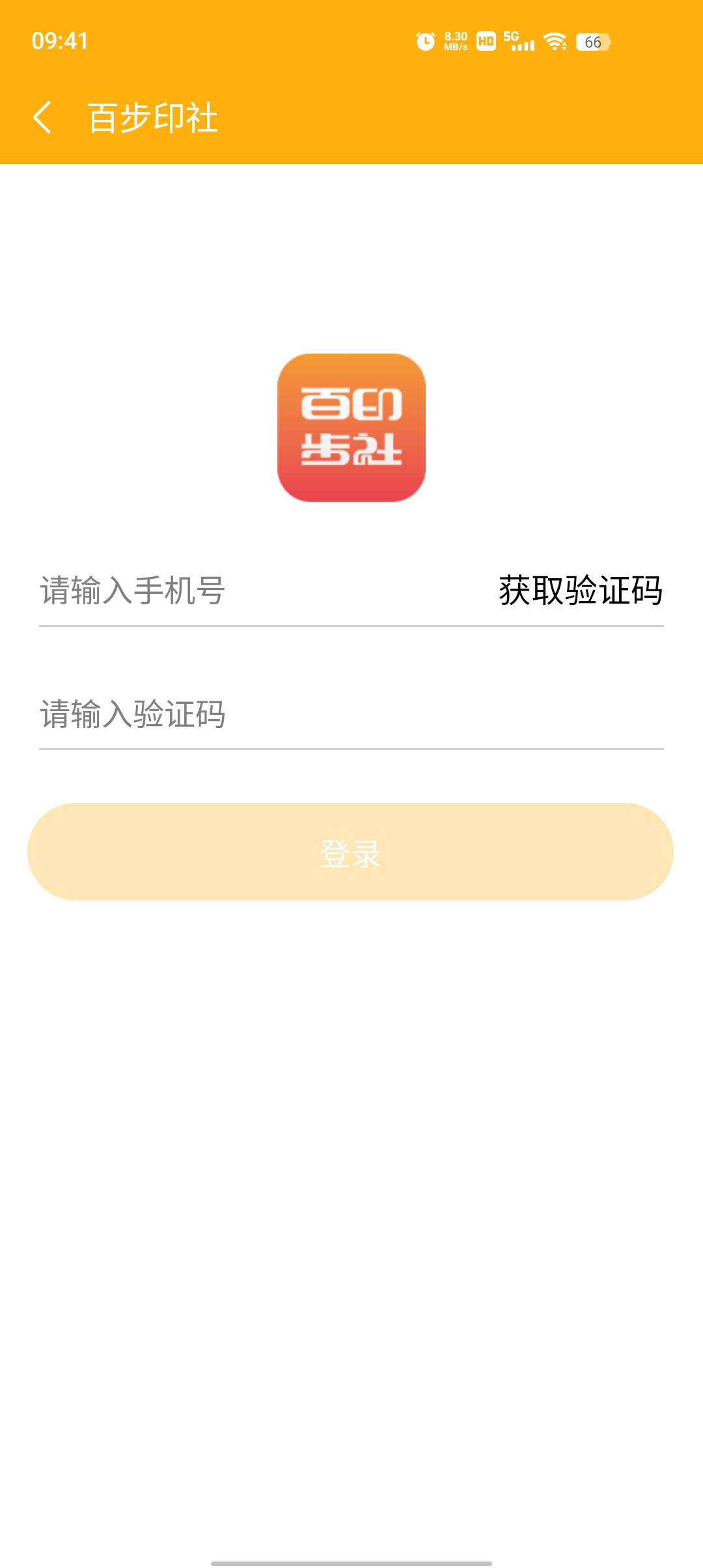The image size is (703, 1568).
Task: Tap the Wi-Fi signal icon
Action: click(x=554, y=41)
